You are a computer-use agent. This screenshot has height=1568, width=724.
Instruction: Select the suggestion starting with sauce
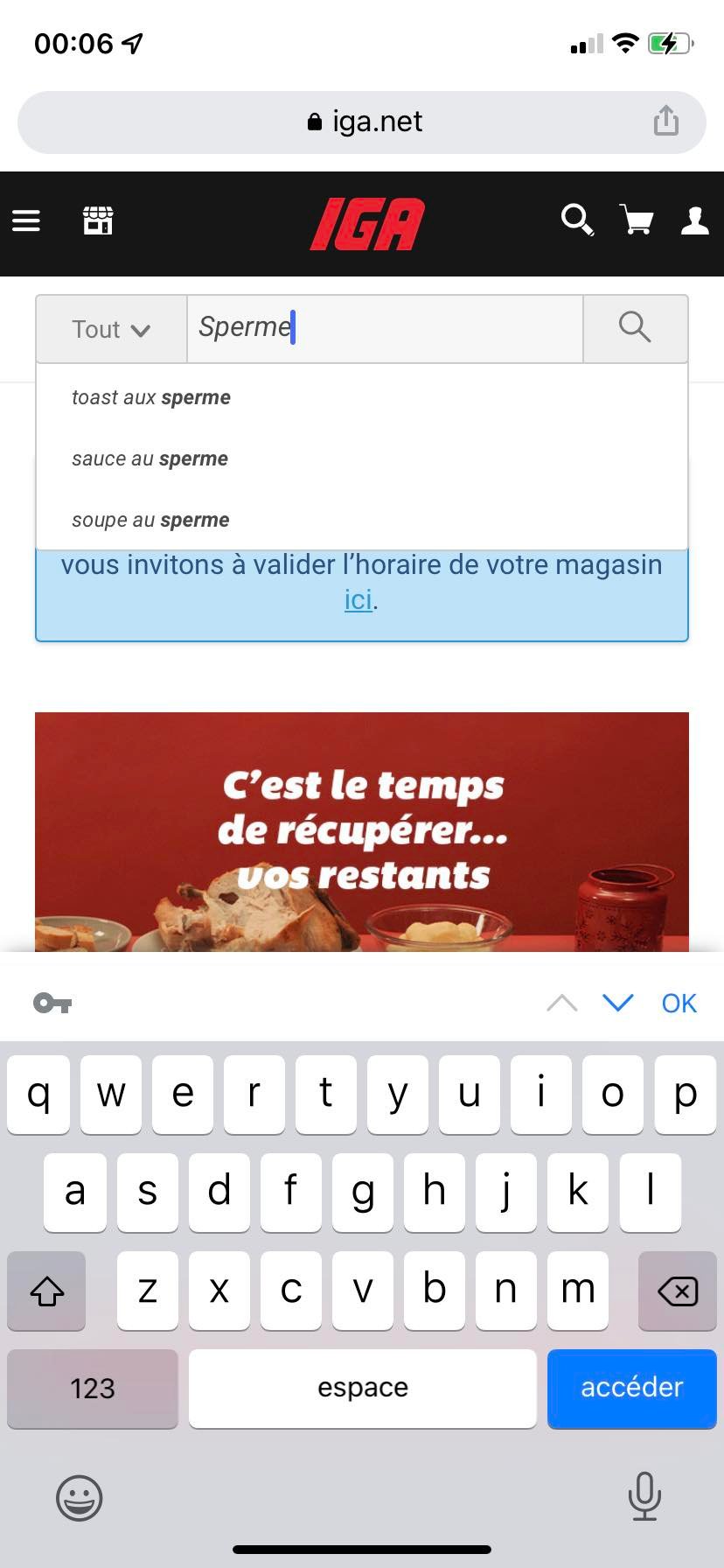[150, 458]
